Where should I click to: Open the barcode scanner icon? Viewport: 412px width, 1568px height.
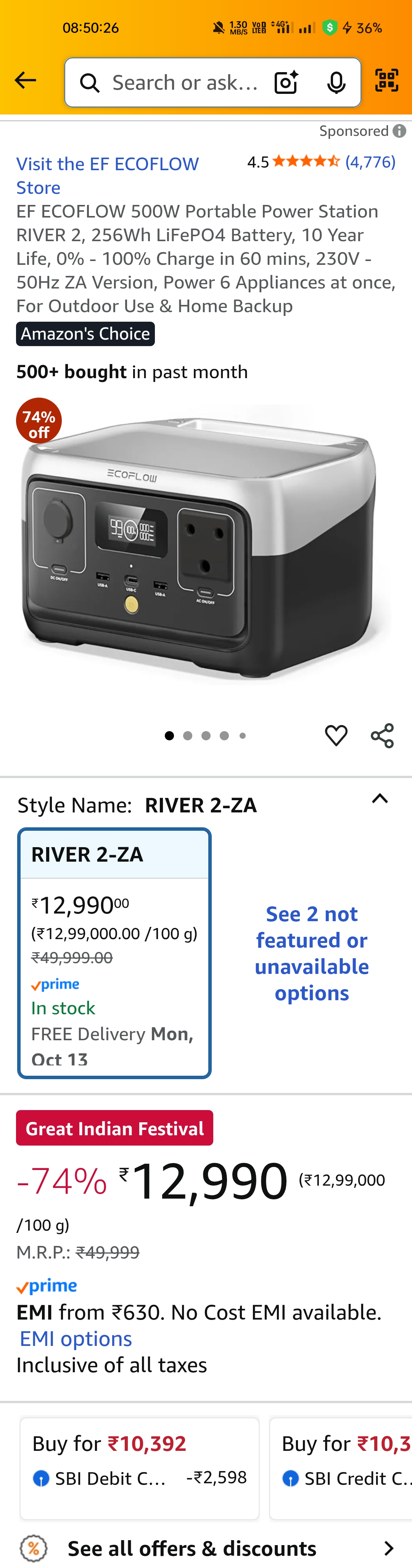[386, 81]
